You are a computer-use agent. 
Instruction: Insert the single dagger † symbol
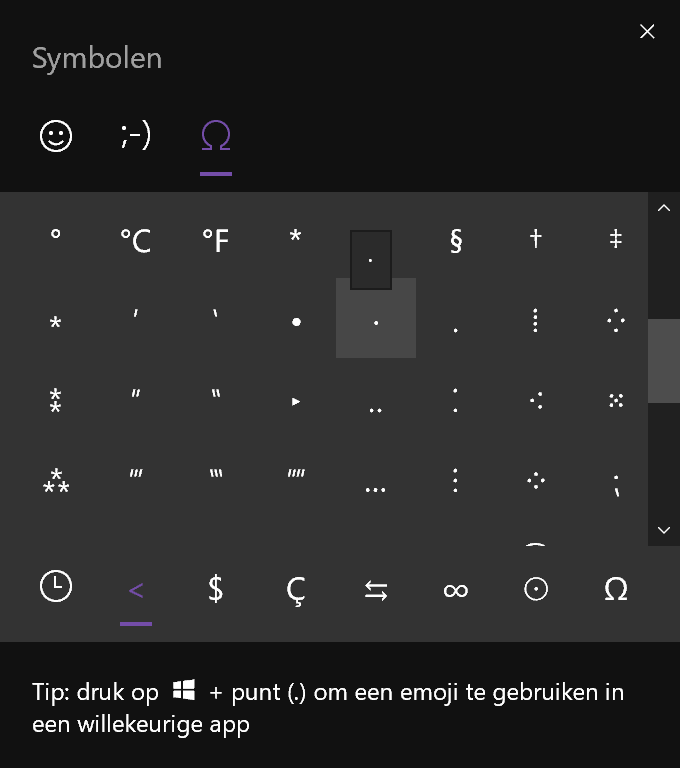(x=536, y=238)
